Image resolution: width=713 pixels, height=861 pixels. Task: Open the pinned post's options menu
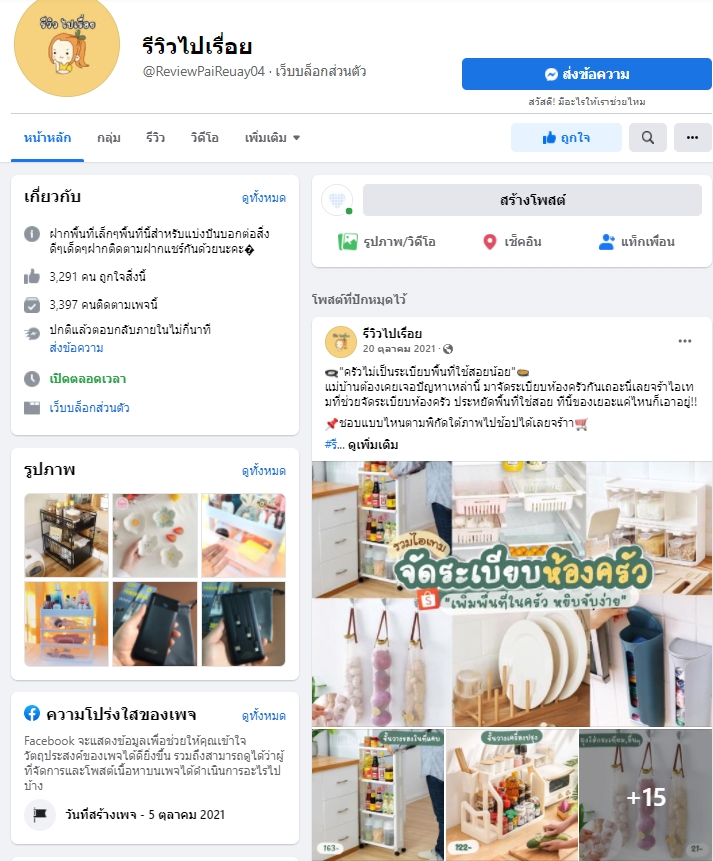pyautogui.click(x=685, y=341)
